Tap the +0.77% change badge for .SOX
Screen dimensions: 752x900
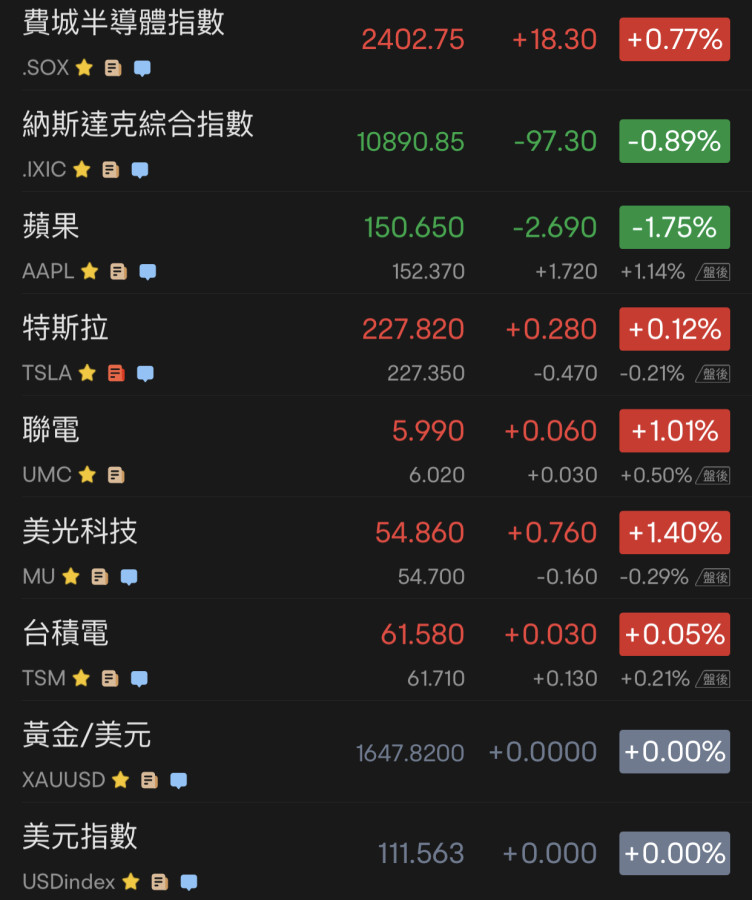(x=674, y=40)
